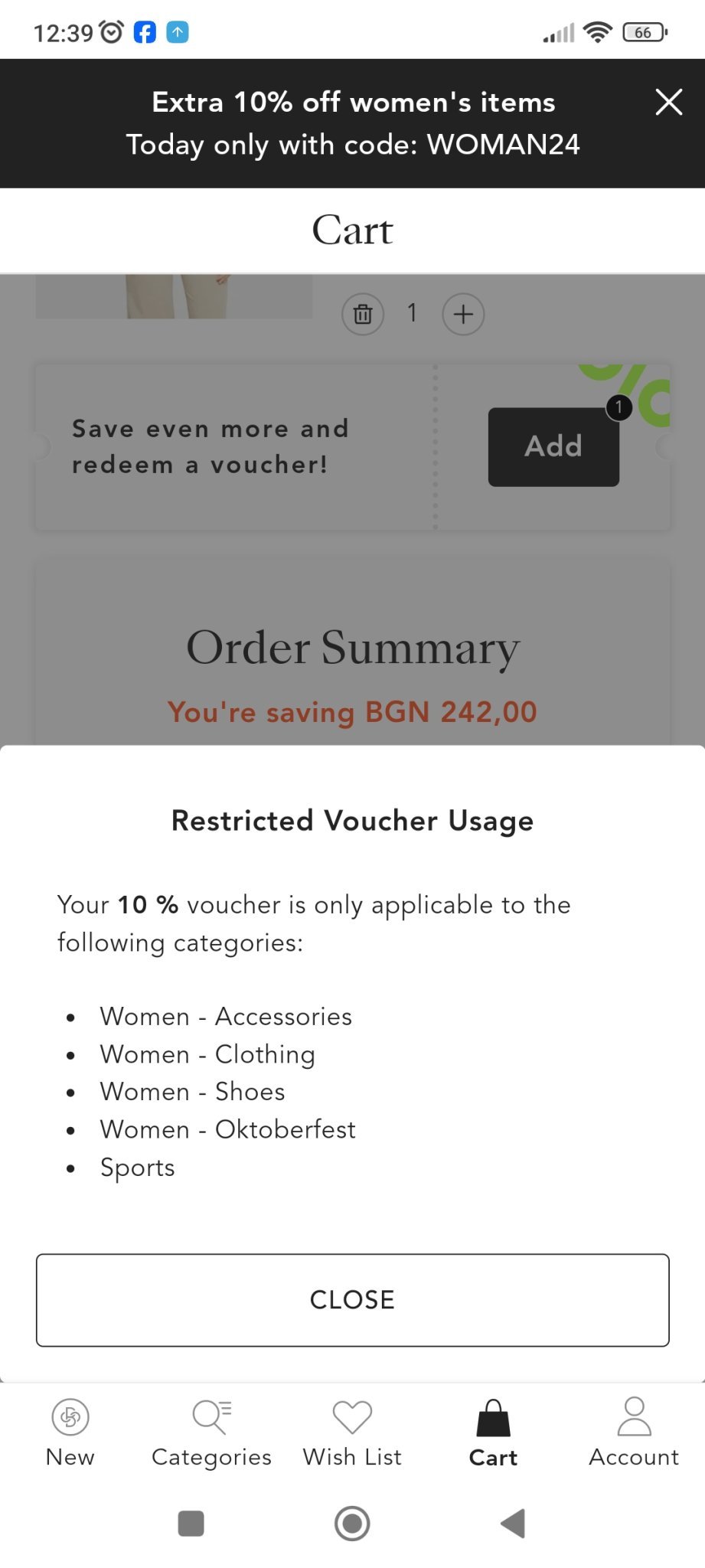Add a voucher code
The width and height of the screenshot is (705, 1568).
[x=553, y=446]
